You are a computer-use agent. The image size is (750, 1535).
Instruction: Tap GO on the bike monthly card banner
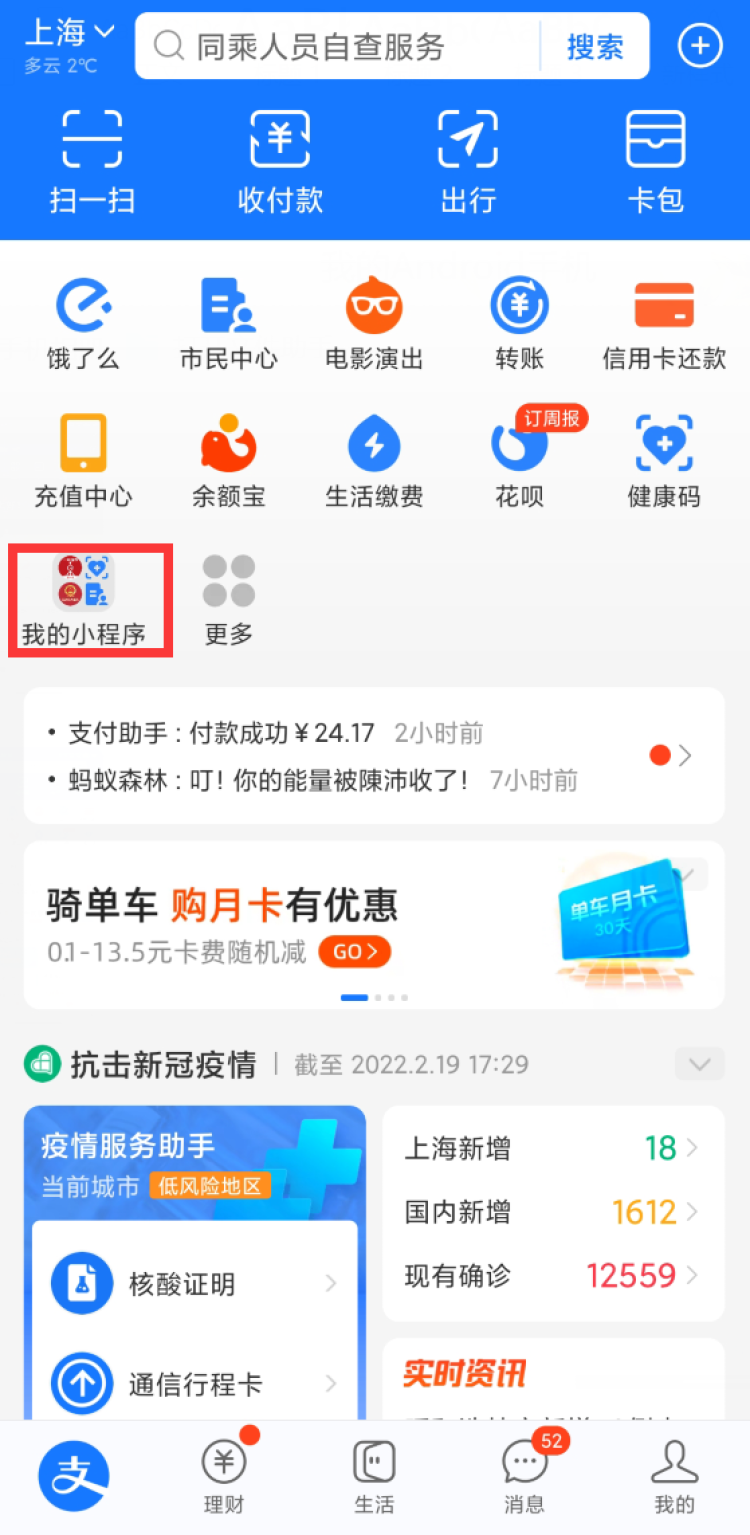354,952
